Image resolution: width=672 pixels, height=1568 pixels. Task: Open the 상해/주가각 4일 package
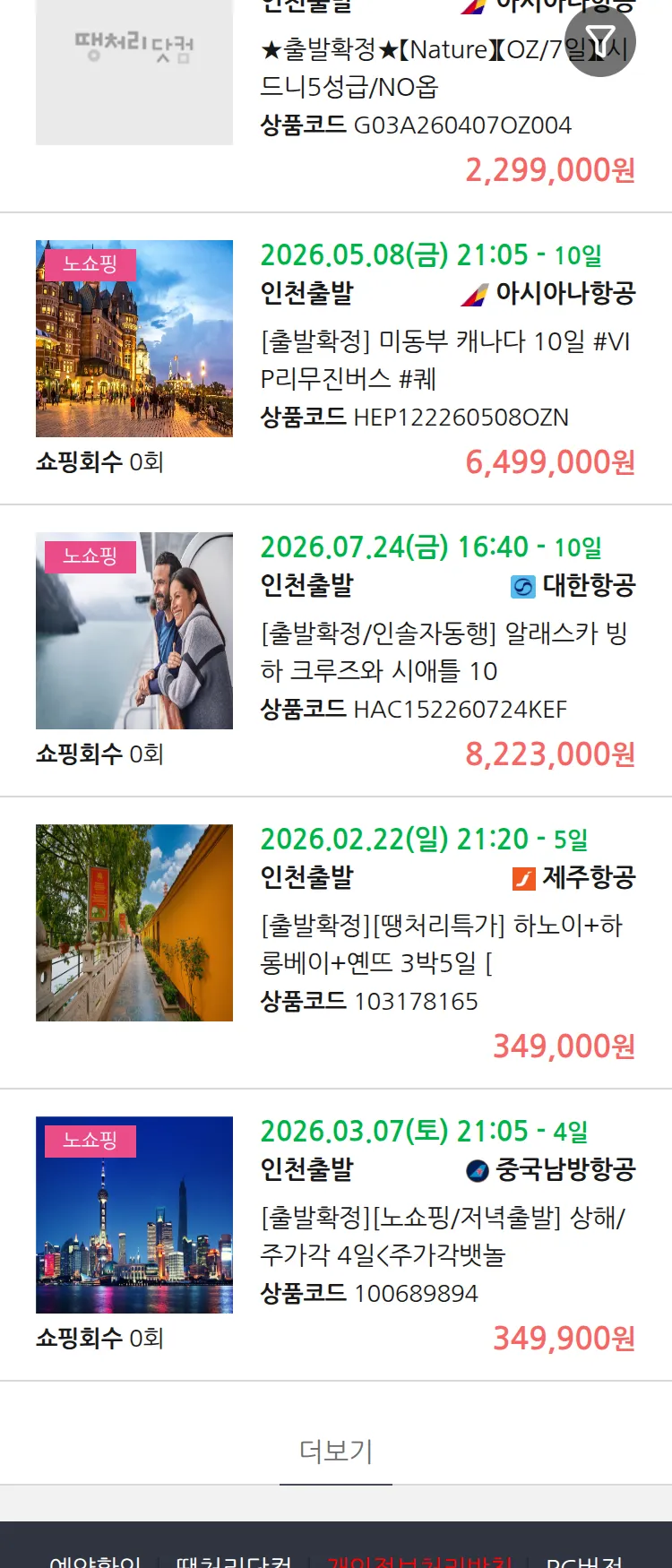click(x=443, y=1236)
